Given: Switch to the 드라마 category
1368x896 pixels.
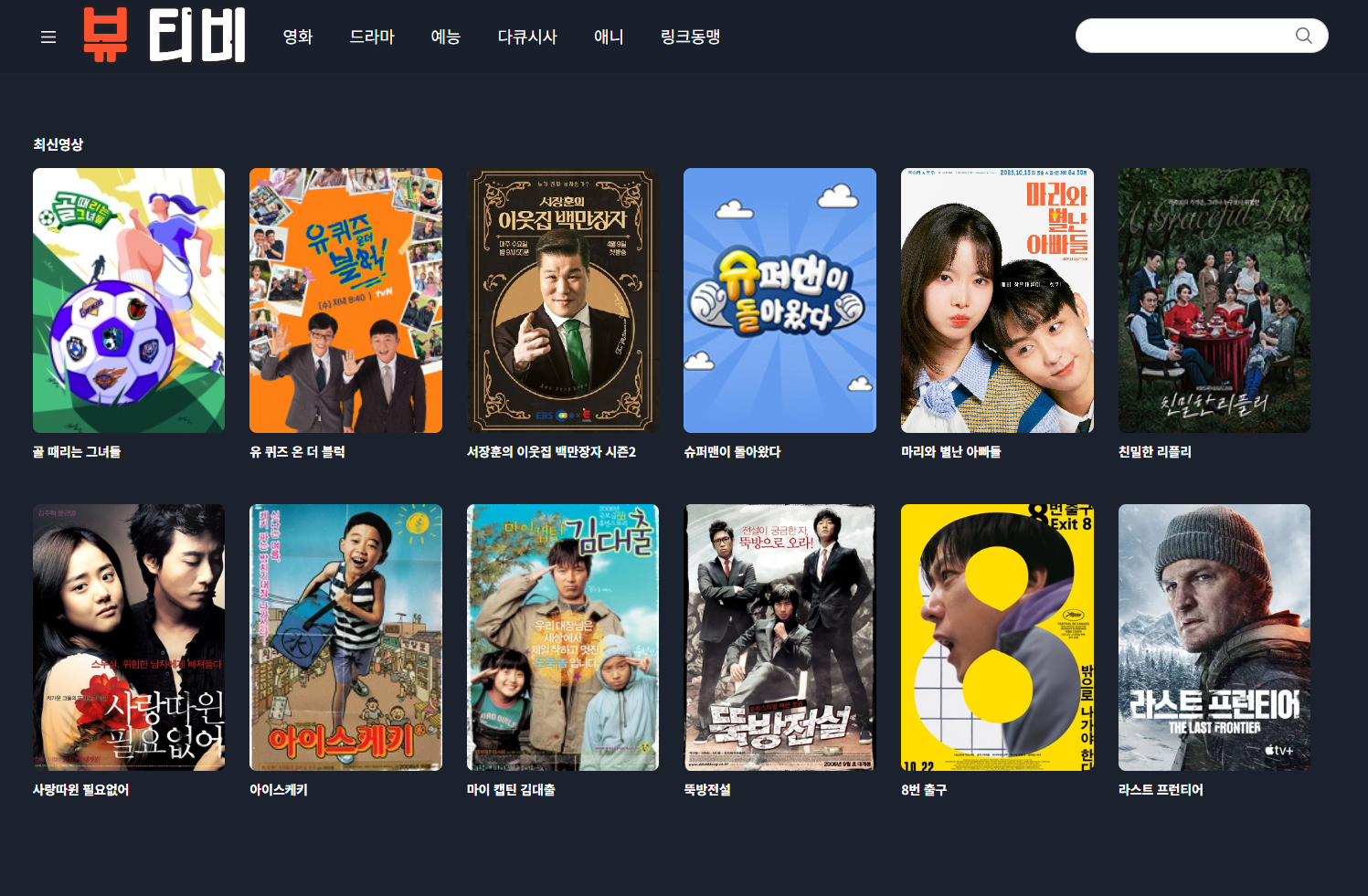Looking at the screenshot, I should (x=372, y=37).
